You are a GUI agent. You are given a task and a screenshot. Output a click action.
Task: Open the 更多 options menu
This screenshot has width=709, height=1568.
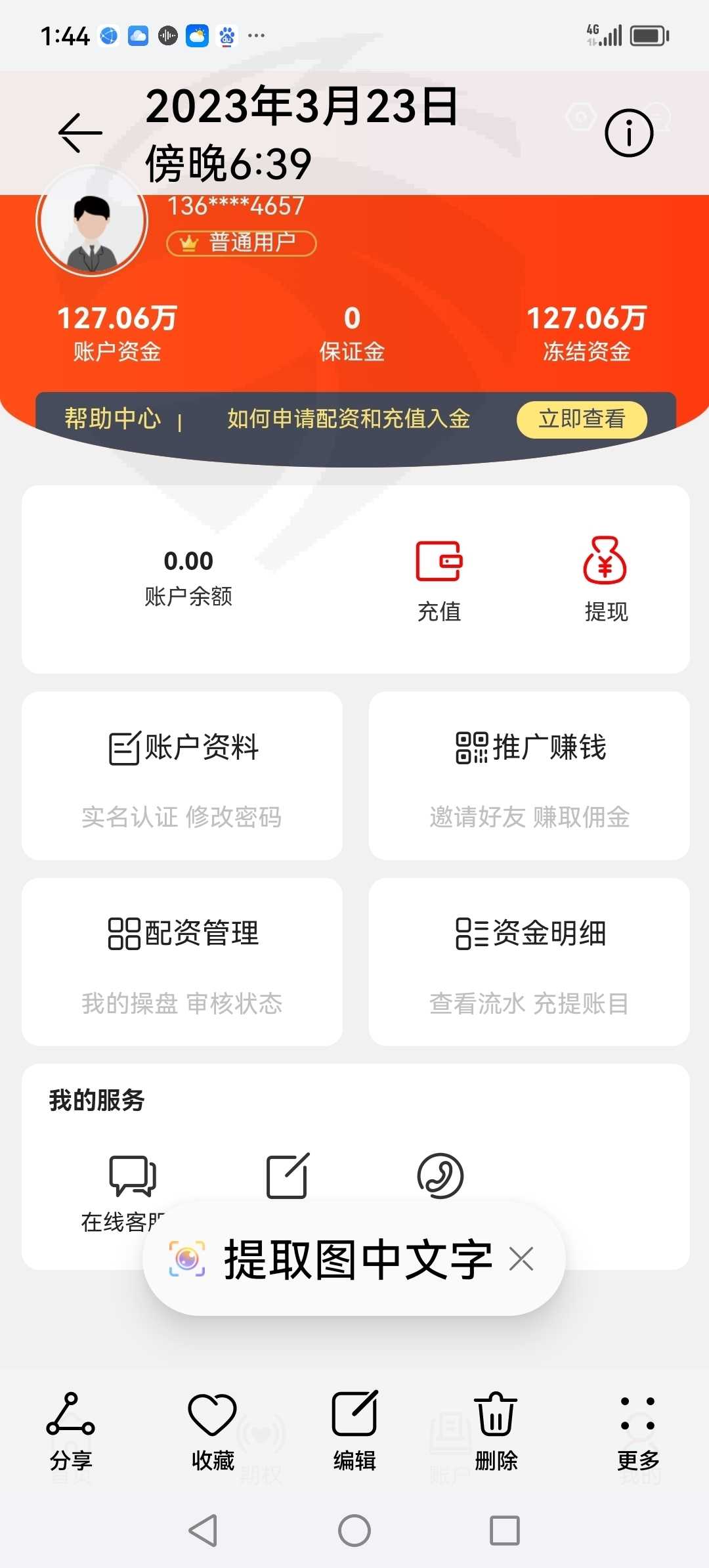point(638,1431)
